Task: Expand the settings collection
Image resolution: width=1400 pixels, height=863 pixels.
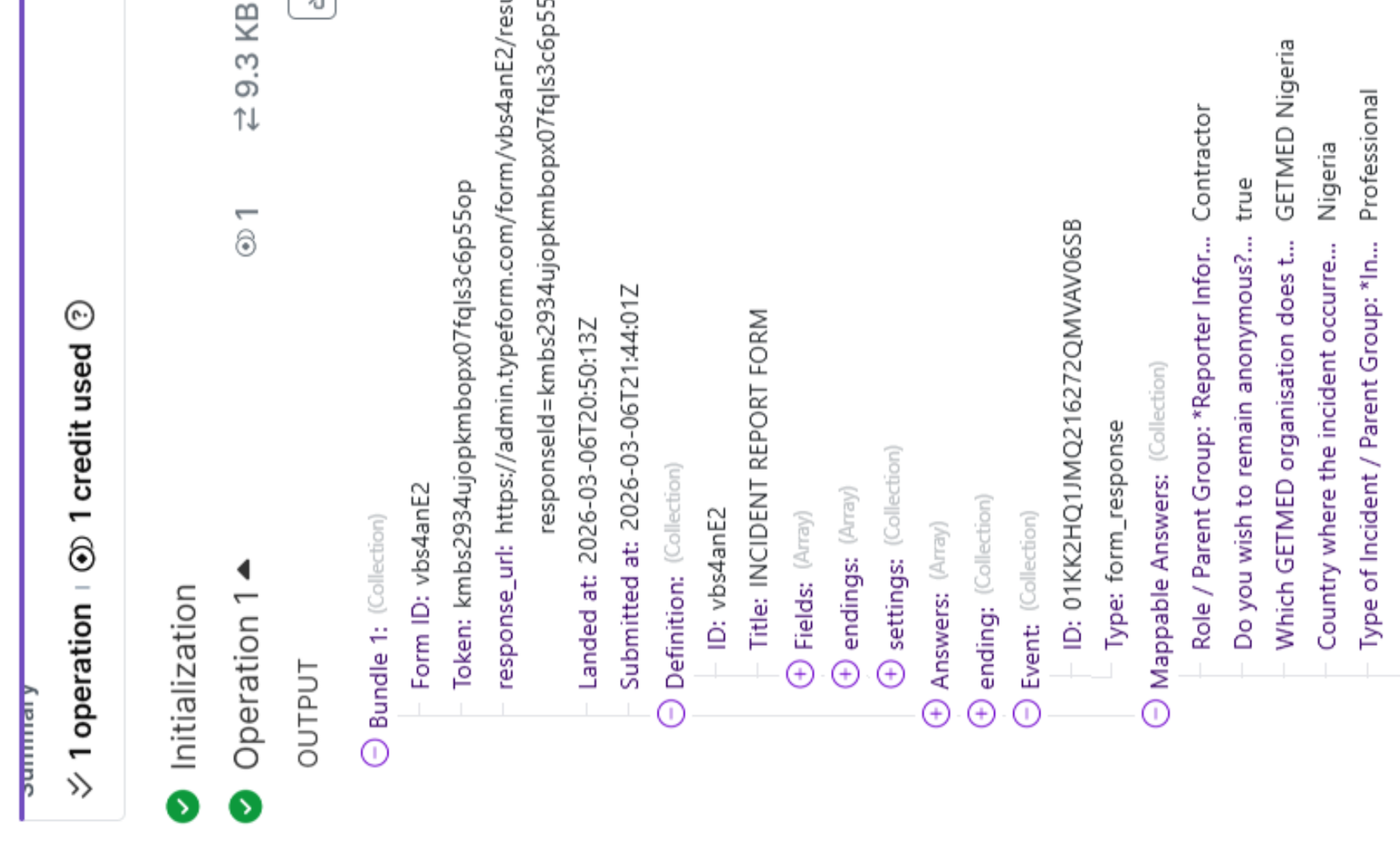Action: tap(891, 674)
